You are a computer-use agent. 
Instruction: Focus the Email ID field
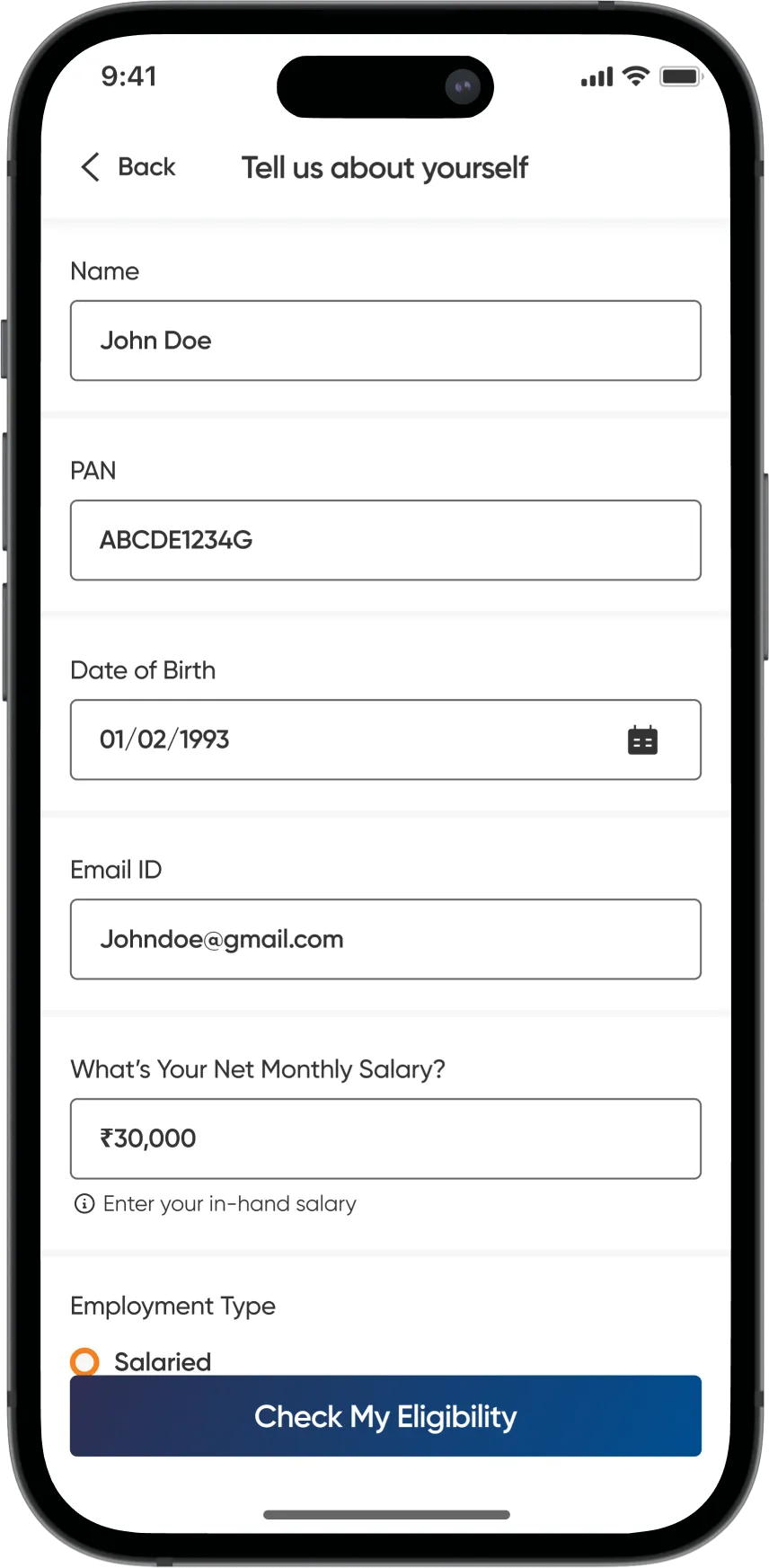tap(384, 939)
